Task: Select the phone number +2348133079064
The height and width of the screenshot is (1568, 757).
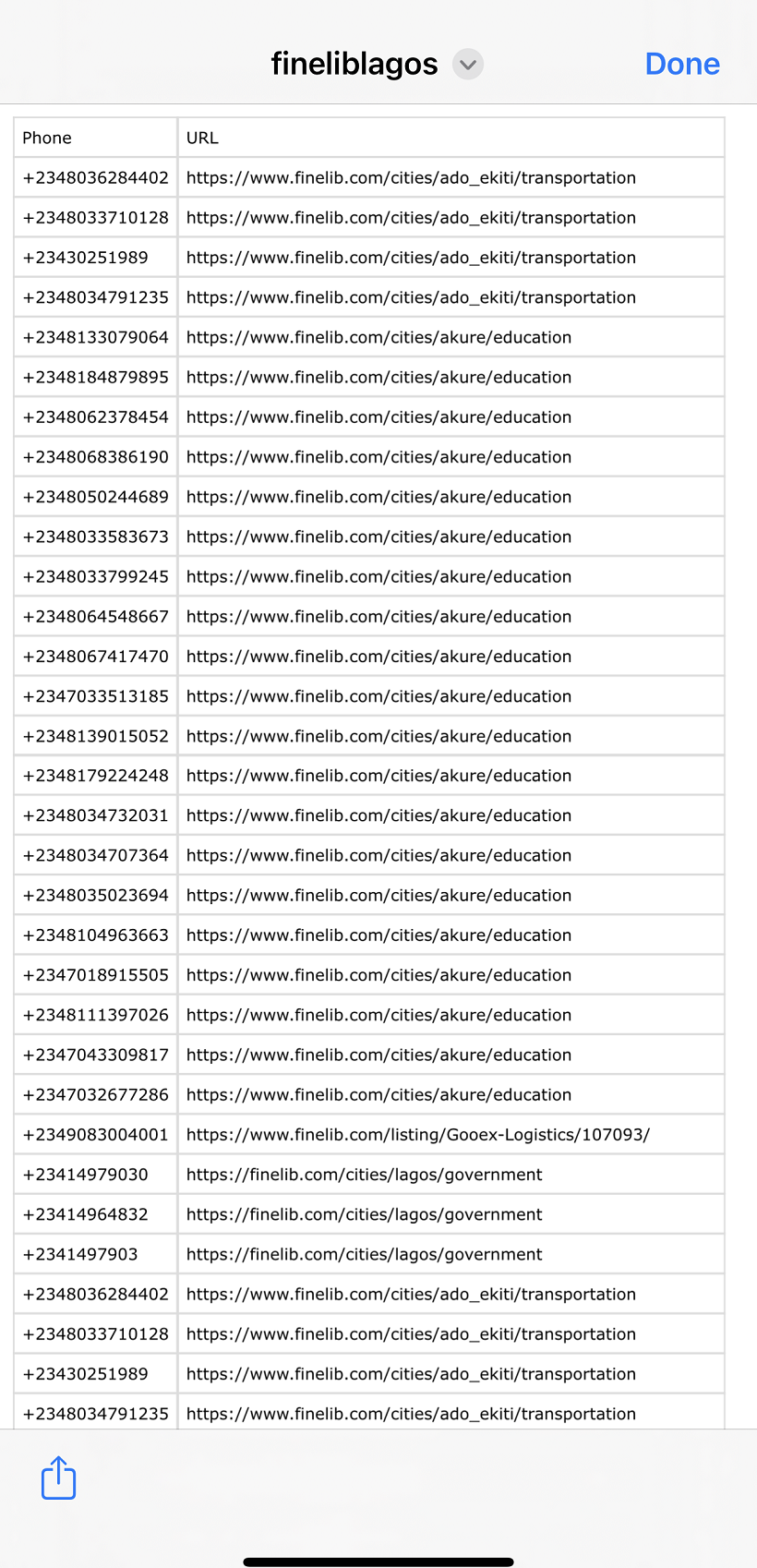Action: pyautogui.click(x=94, y=337)
